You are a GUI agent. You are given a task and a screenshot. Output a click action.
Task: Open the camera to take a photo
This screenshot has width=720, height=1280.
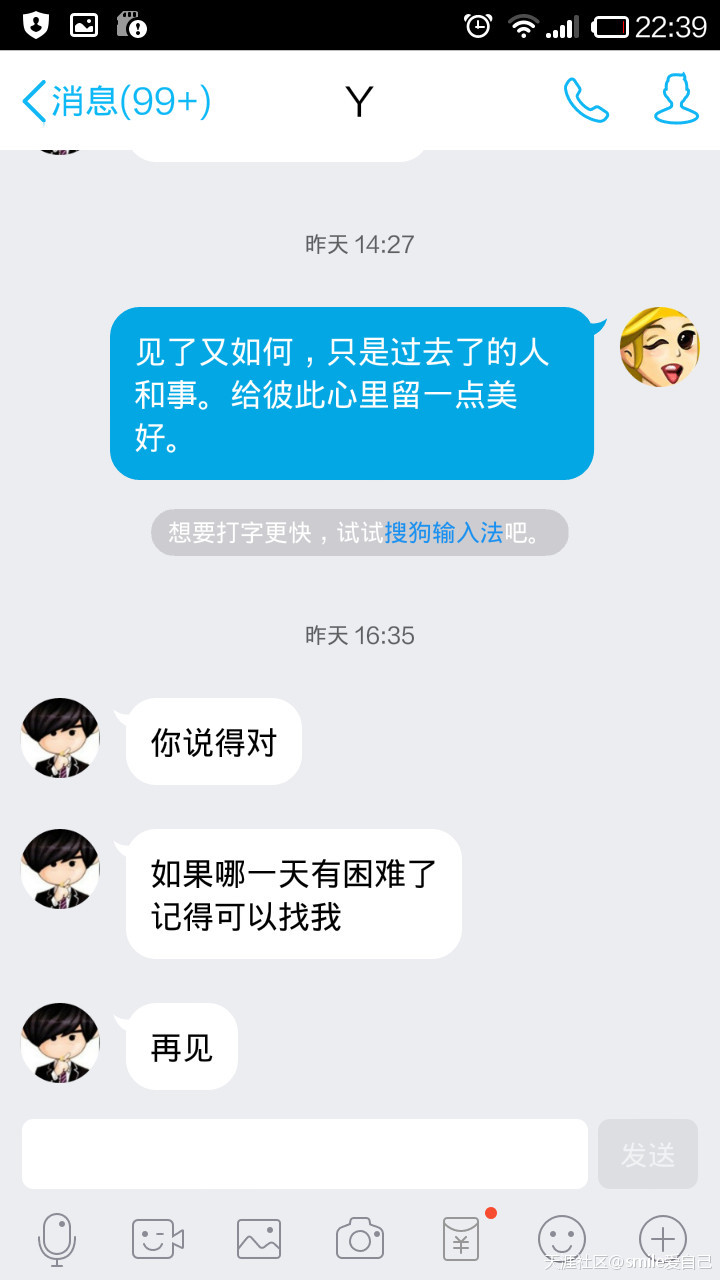click(360, 1238)
